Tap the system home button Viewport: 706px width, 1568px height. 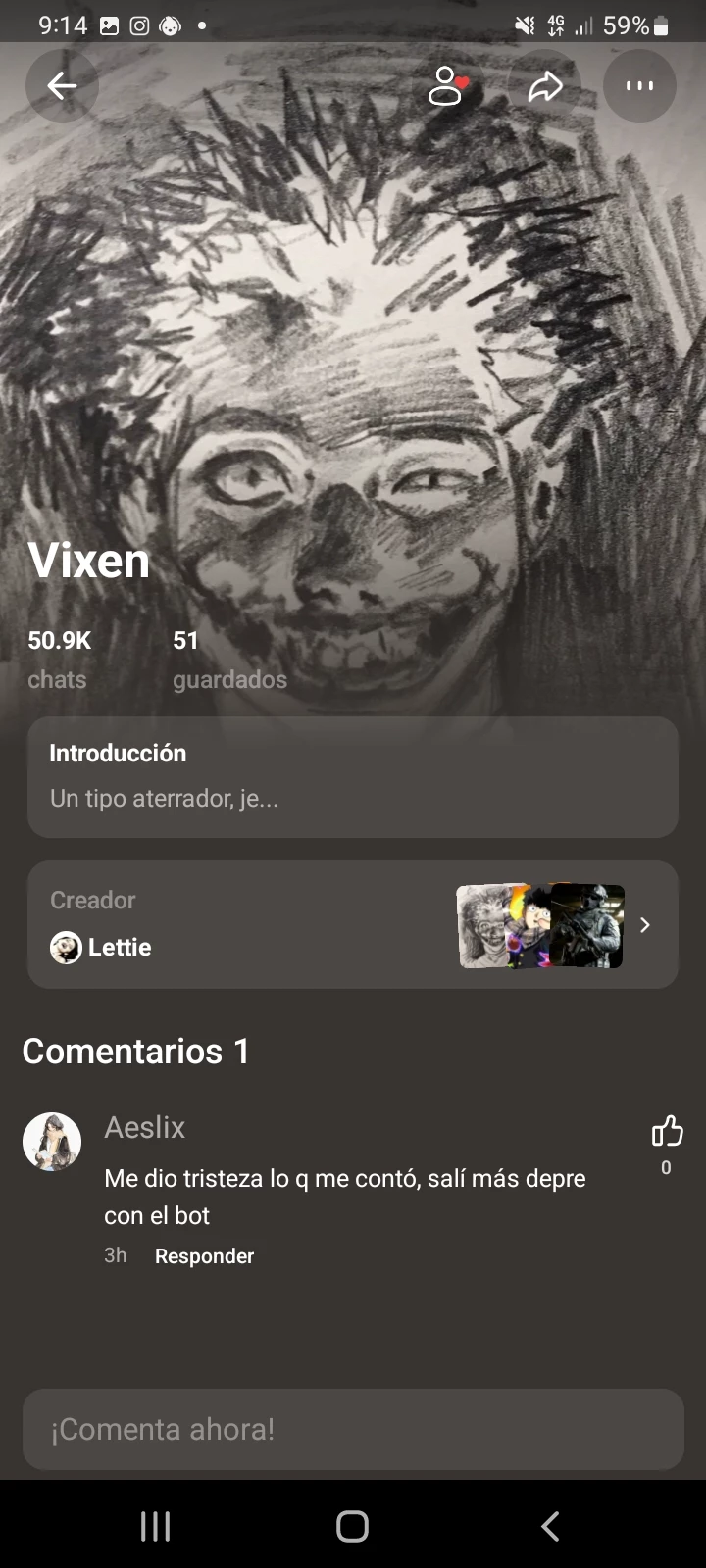(352, 1526)
